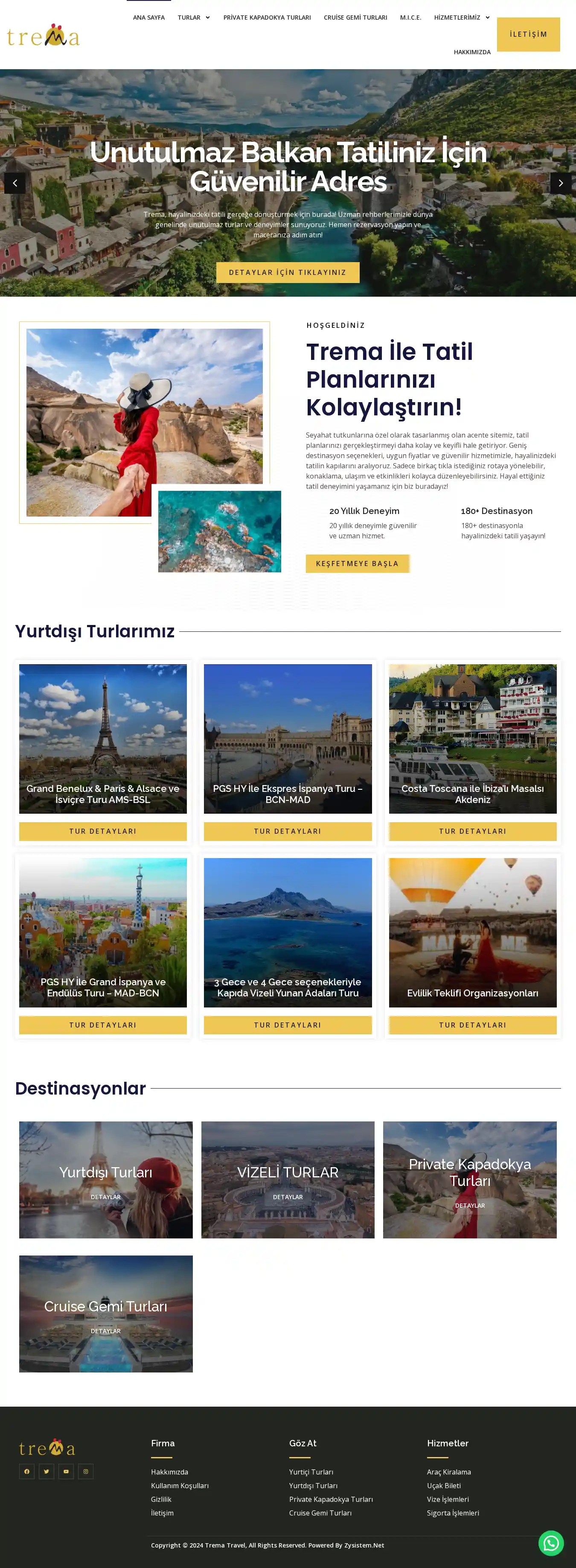
Task: Open tour details for Grand Benelux & Paris
Action: [x=103, y=831]
